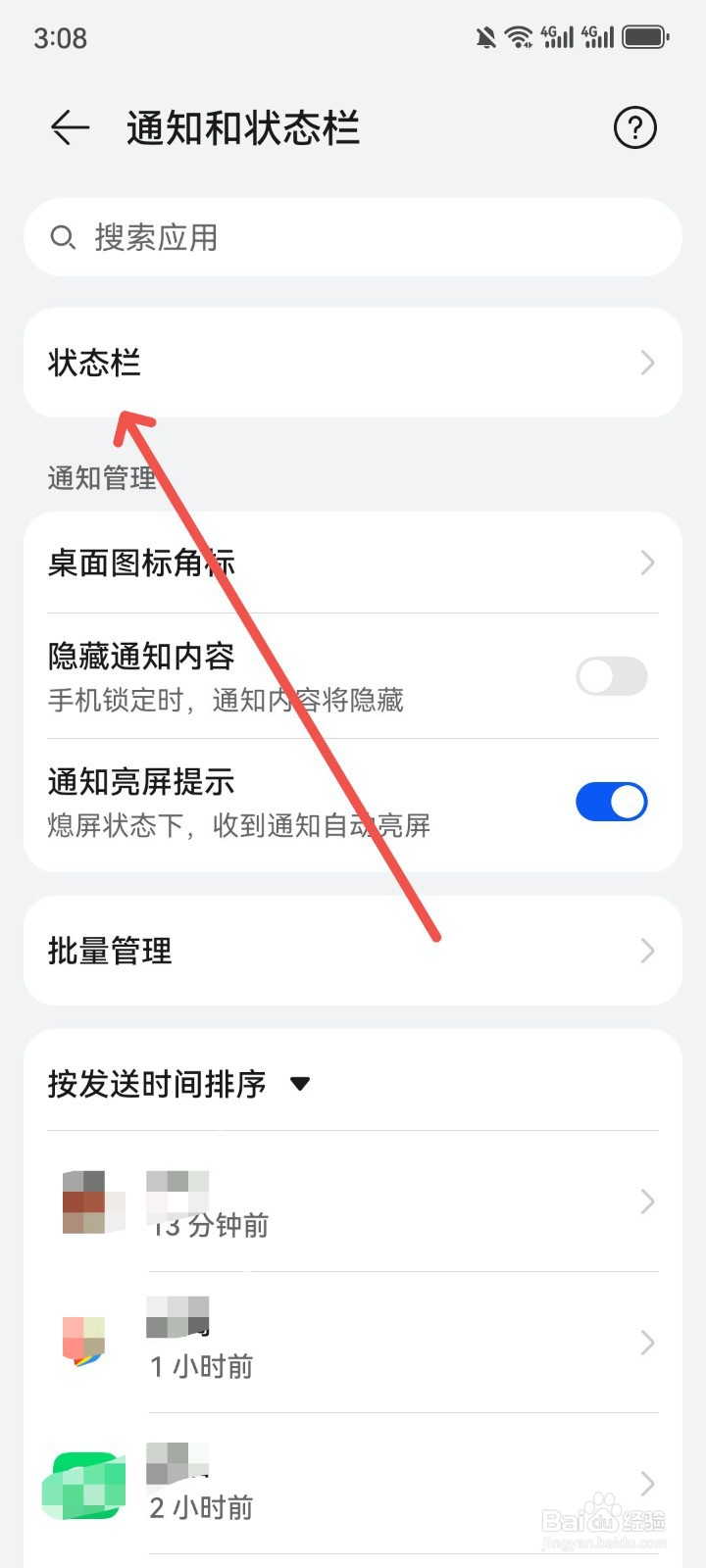
Task: Open the 批量管理 menu entry
Action: pyautogui.click(x=353, y=951)
